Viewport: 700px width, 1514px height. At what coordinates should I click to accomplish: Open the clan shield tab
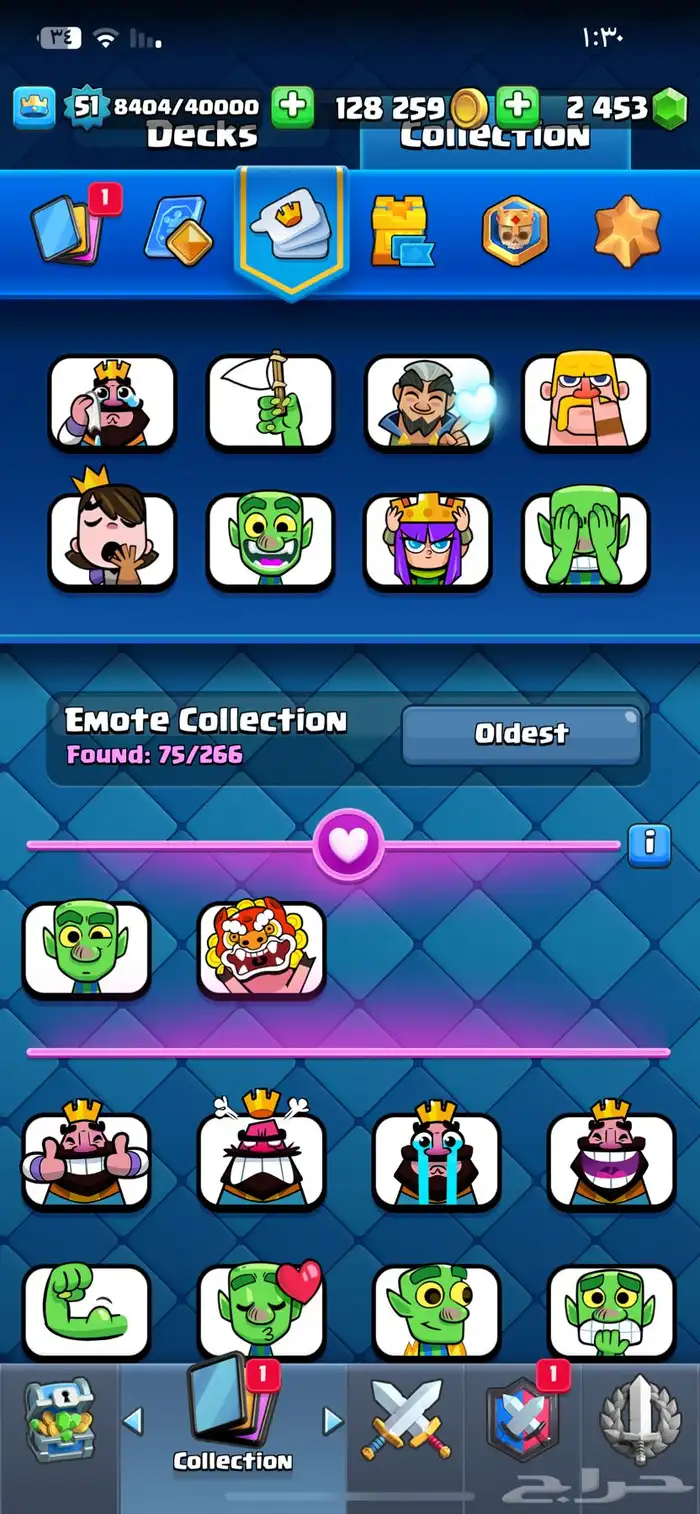coord(522,1422)
